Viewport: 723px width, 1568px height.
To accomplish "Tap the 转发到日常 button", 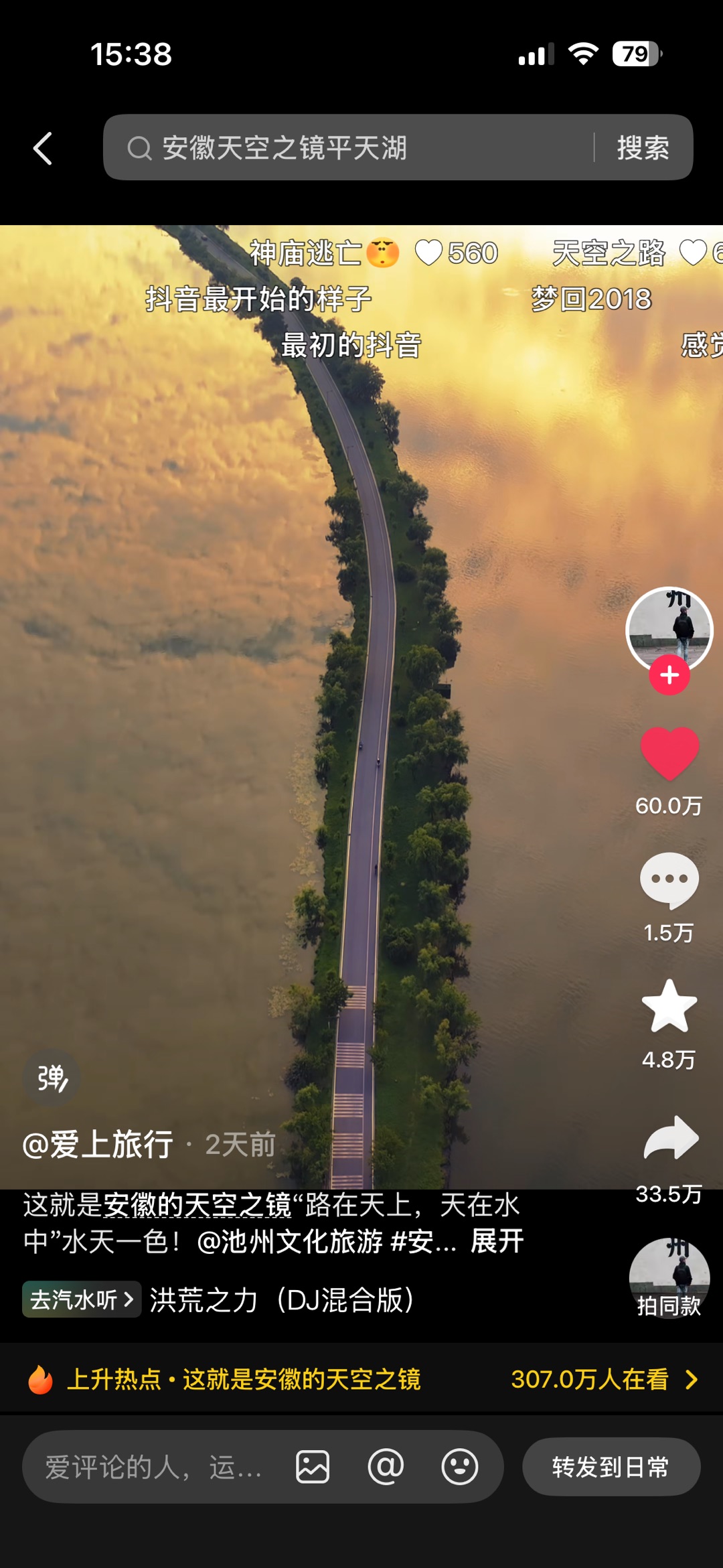I will point(611,1467).
